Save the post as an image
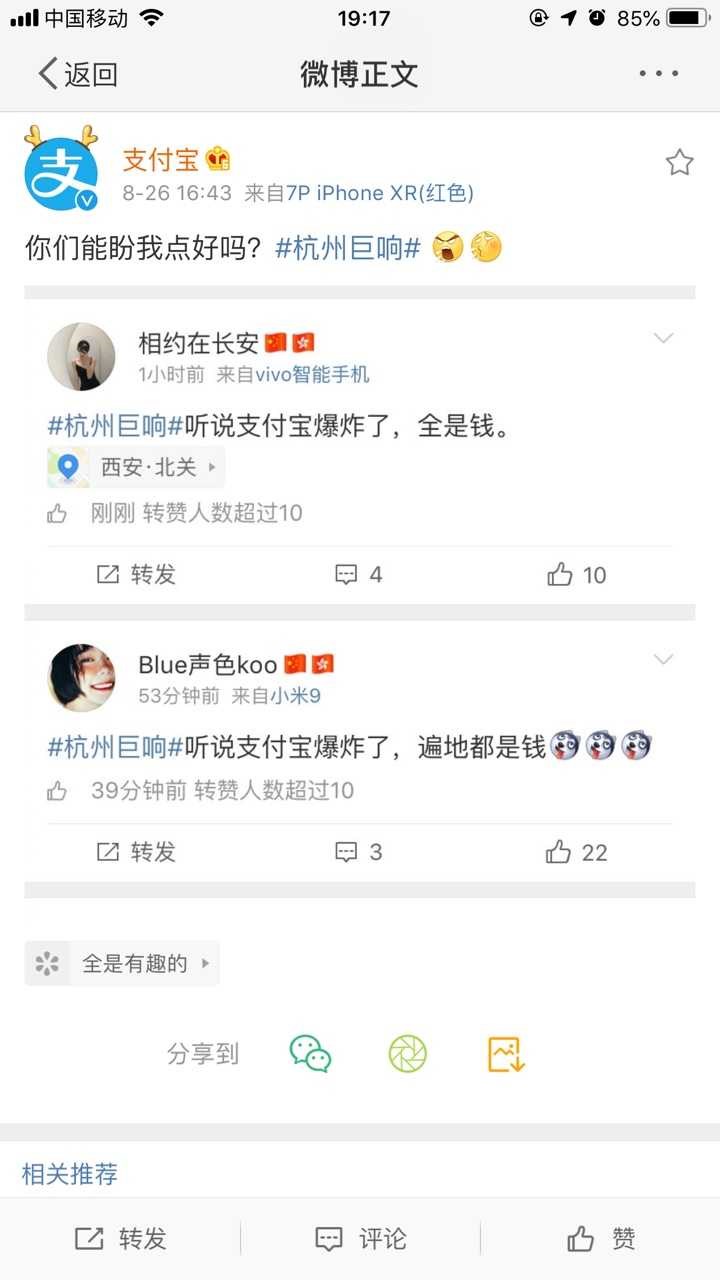Viewport: 720px width, 1280px height. (506, 1053)
